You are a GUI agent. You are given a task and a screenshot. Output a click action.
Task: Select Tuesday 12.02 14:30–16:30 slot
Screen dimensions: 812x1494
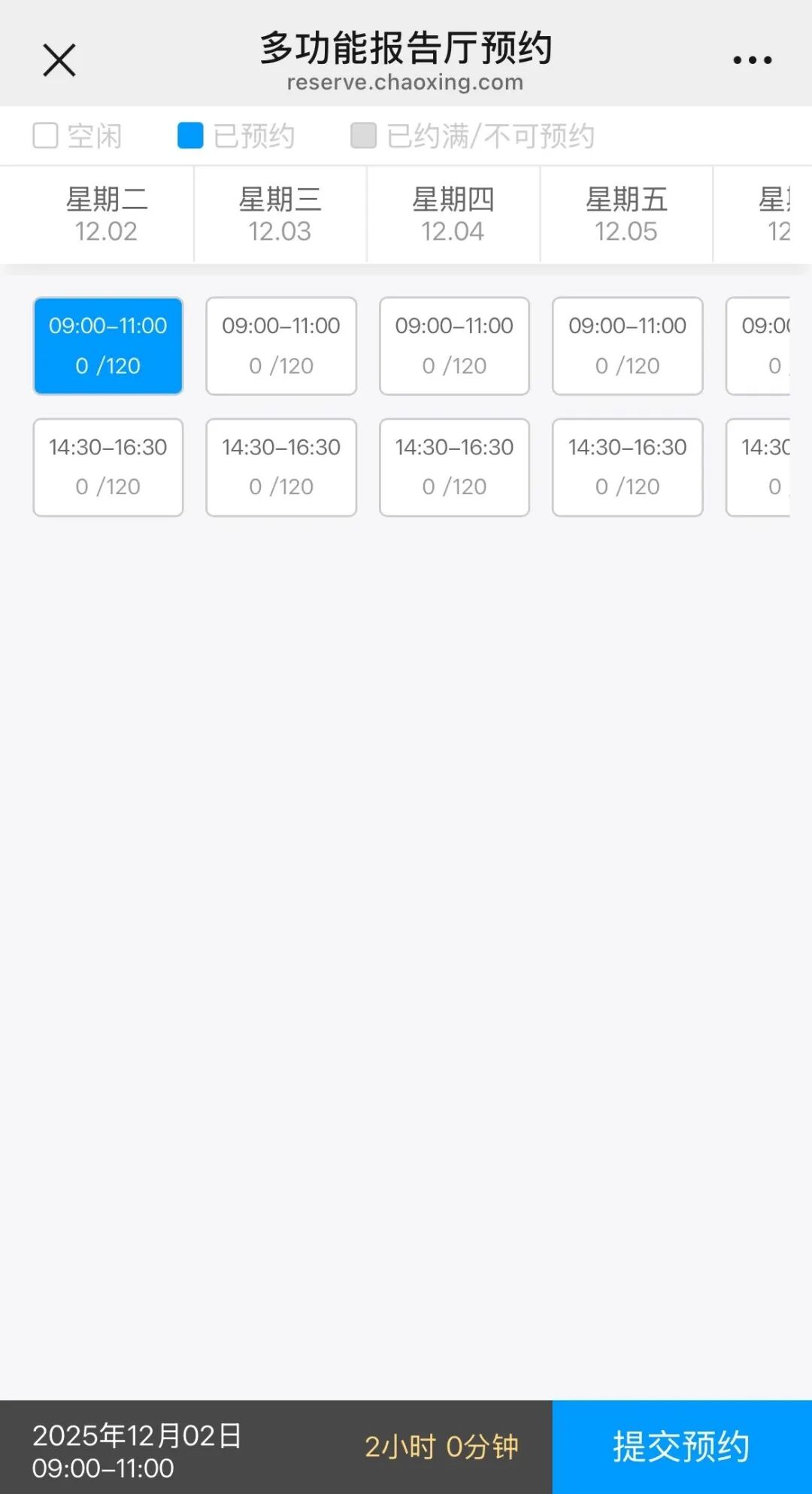(108, 467)
